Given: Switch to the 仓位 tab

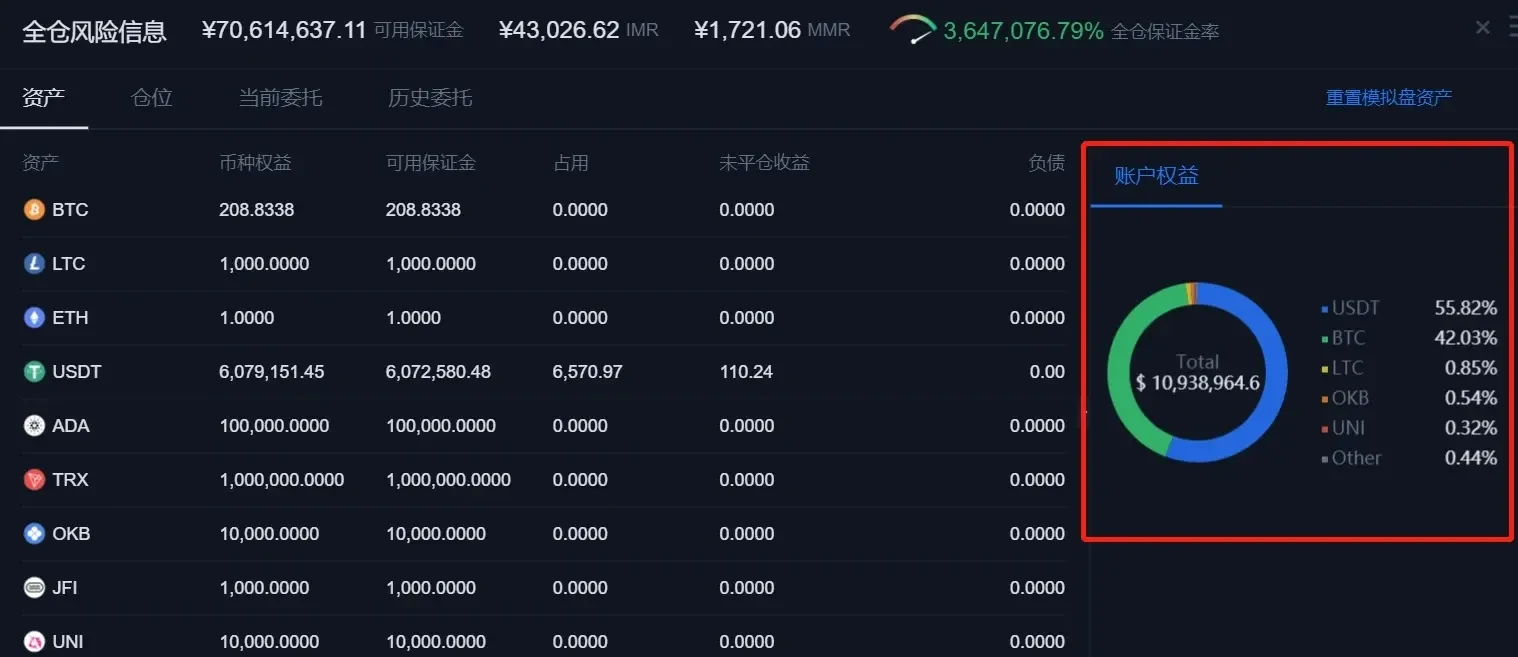Looking at the screenshot, I should tap(152, 97).
